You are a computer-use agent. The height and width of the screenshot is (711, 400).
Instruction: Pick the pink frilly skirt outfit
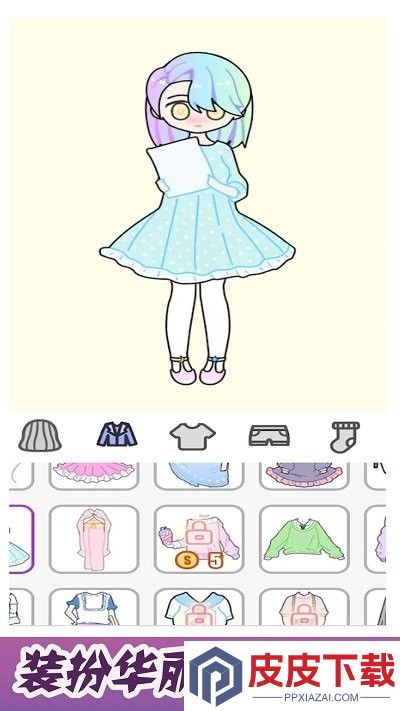(94, 476)
